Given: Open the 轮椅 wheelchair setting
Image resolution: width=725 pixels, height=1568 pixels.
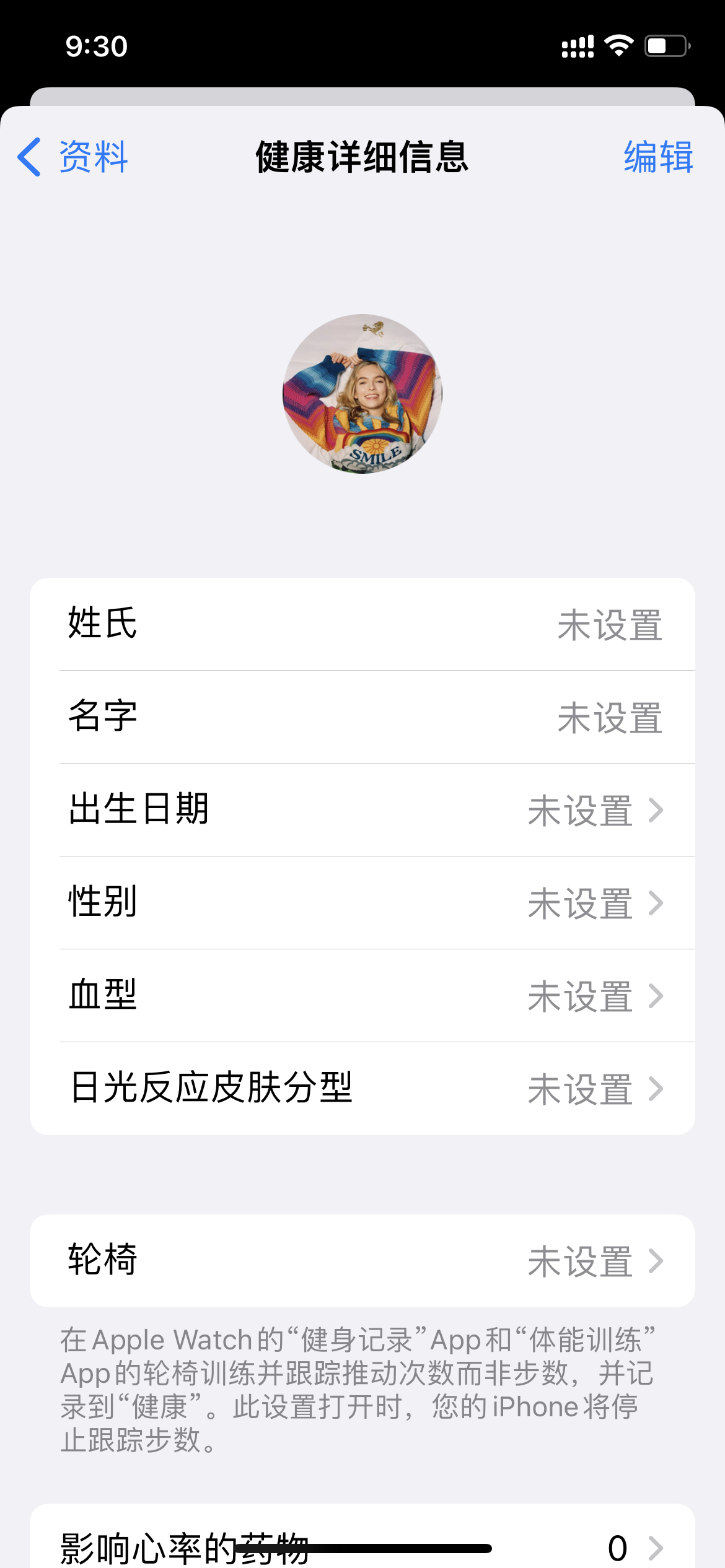Looking at the screenshot, I should coord(362,1260).
